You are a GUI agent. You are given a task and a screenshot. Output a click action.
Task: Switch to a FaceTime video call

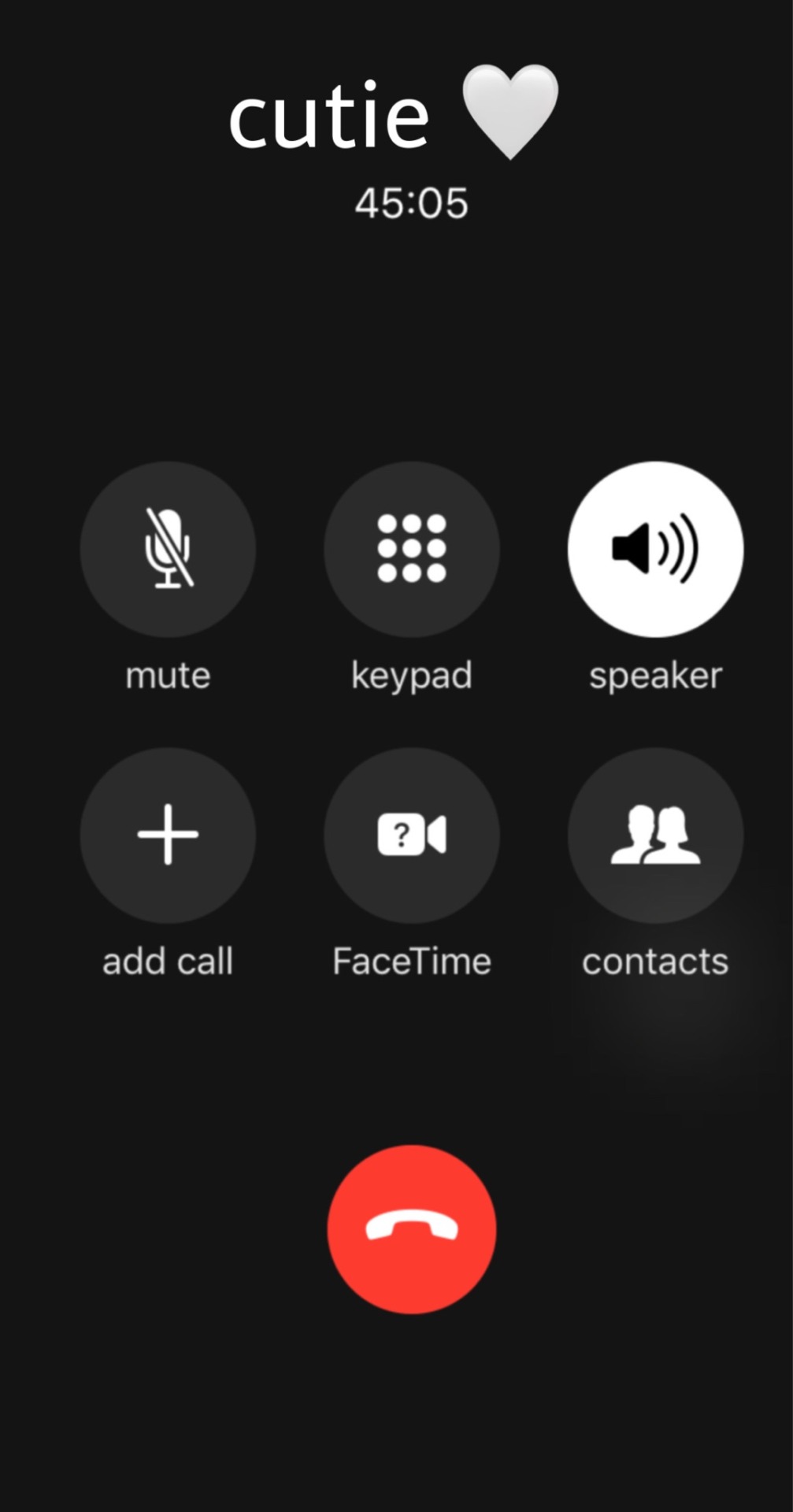[x=411, y=835]
